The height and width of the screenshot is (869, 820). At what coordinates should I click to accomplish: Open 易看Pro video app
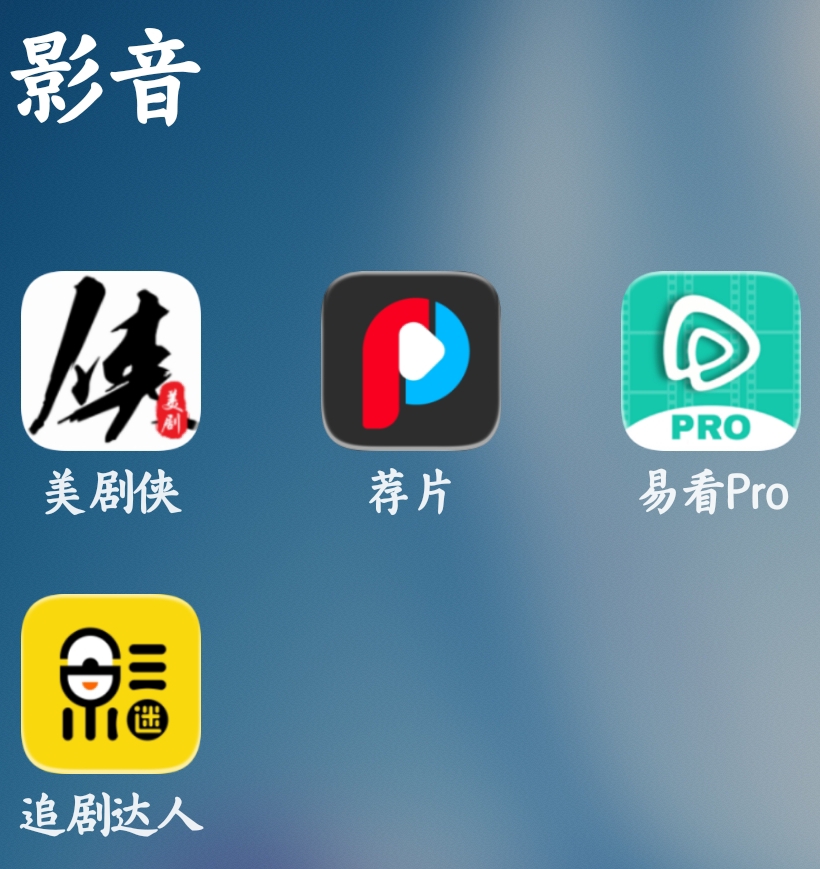tap(711, 361)
